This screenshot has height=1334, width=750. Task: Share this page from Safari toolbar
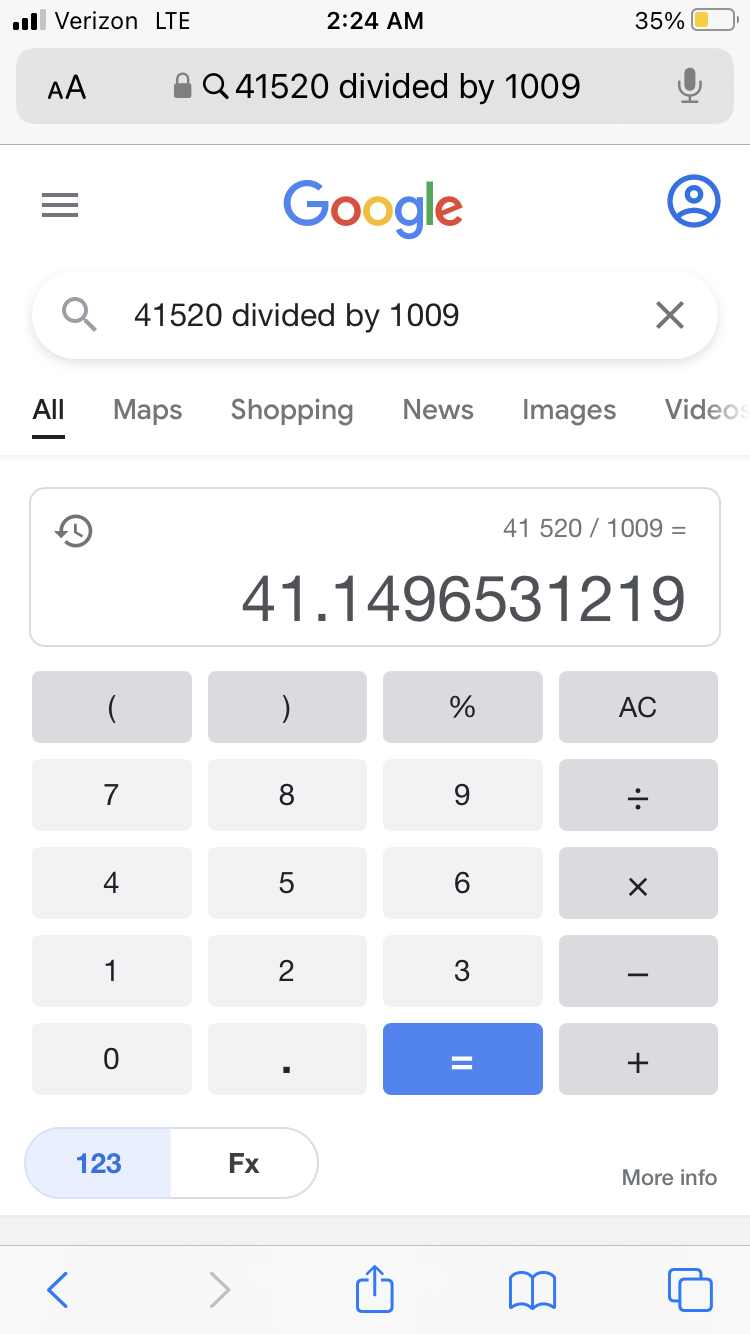[375, 1288]
